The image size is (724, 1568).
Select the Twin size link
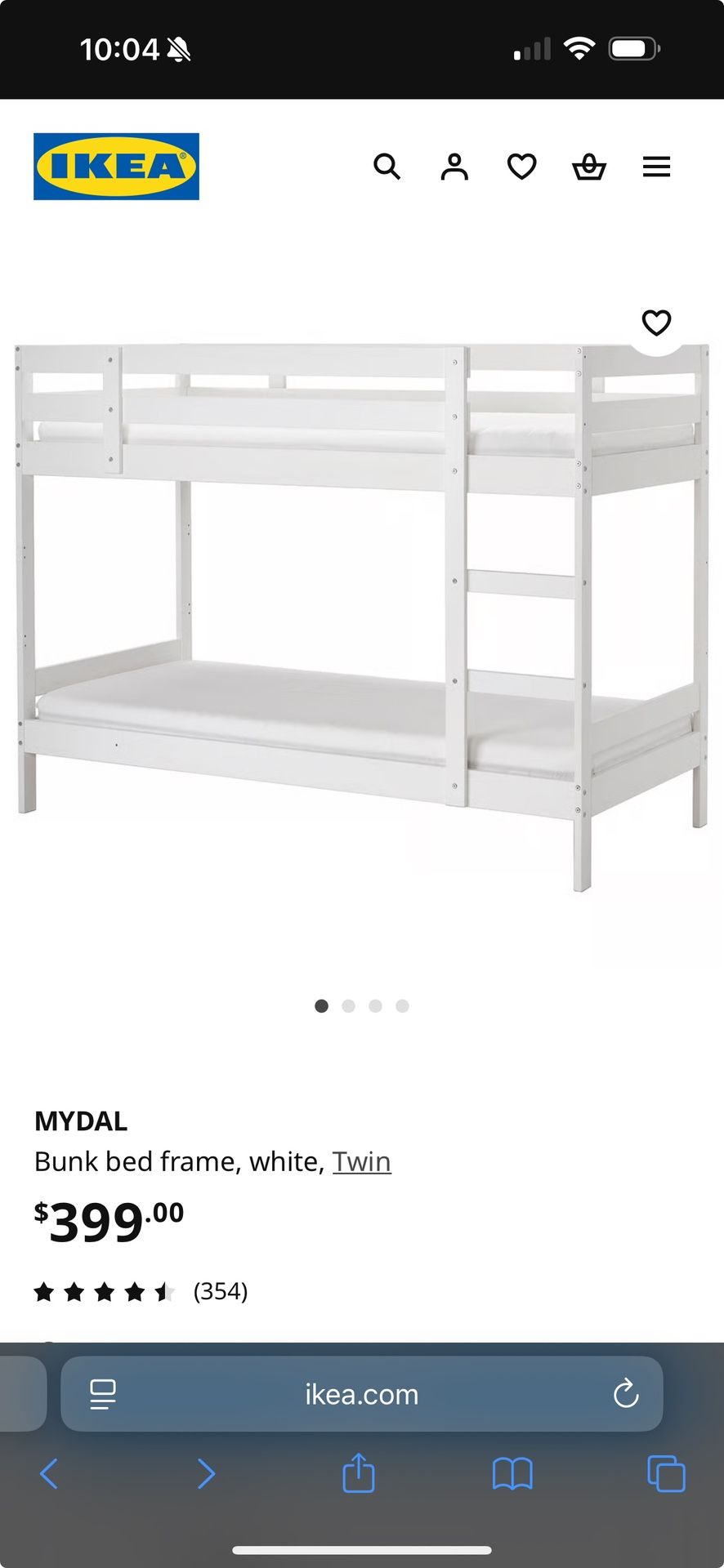click(x=362, y=1161)
